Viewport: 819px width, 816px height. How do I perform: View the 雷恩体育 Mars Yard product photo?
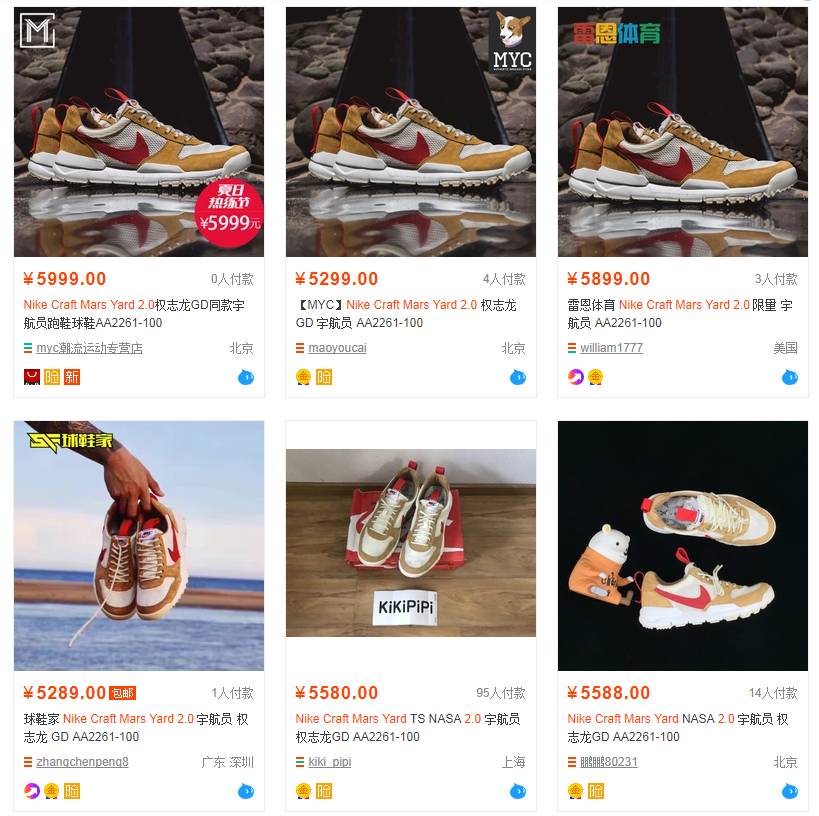click(x=683, y=132)
